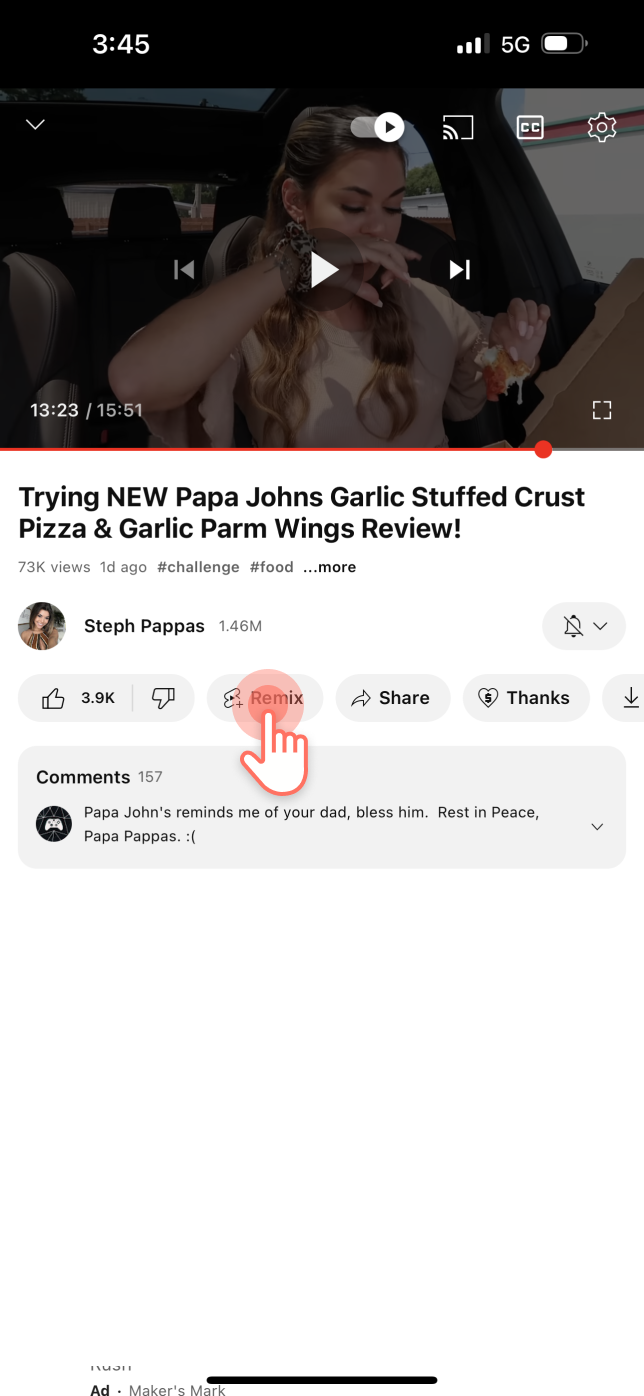Minimize the video player with the down chevron
The image size is (644, 1396).
pos(36,125)
